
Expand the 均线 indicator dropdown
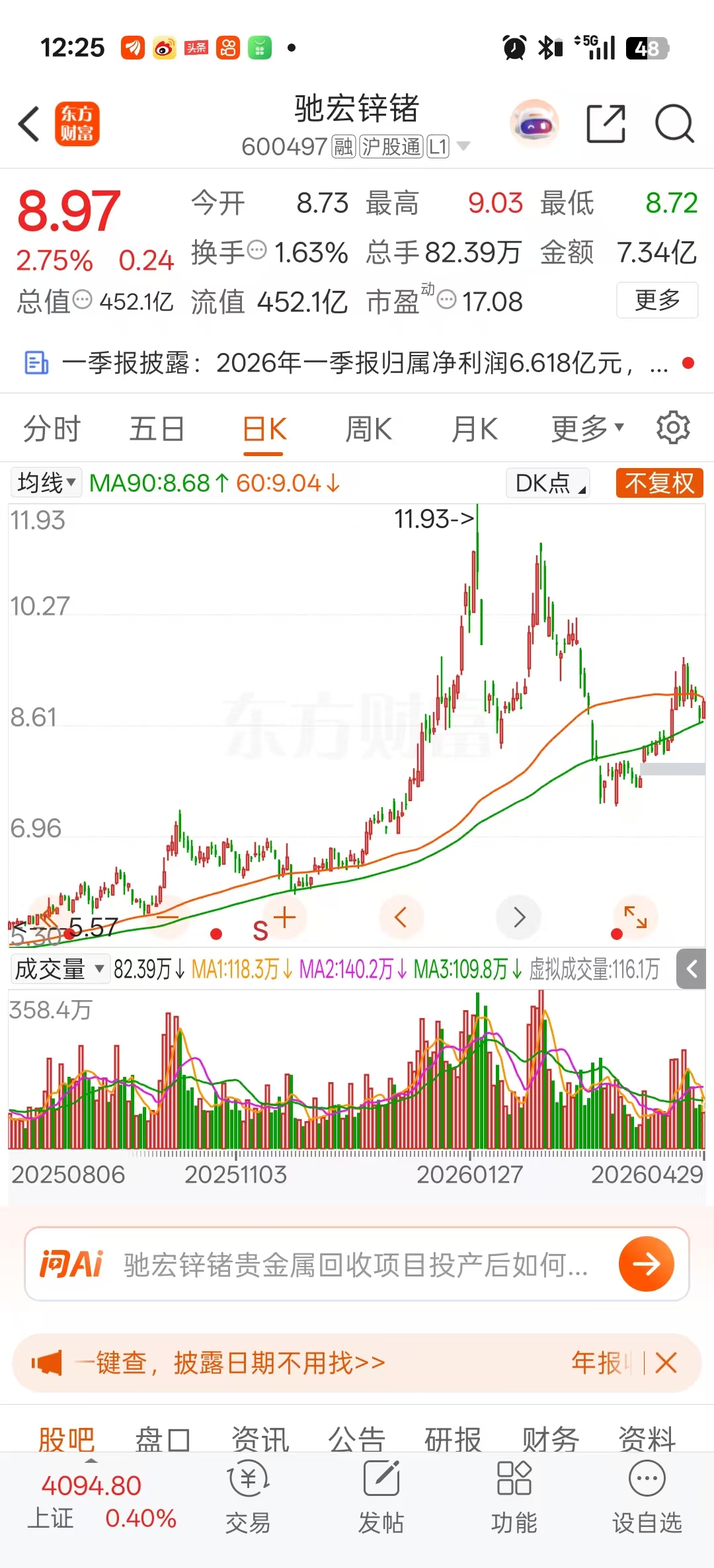point(46,483)
